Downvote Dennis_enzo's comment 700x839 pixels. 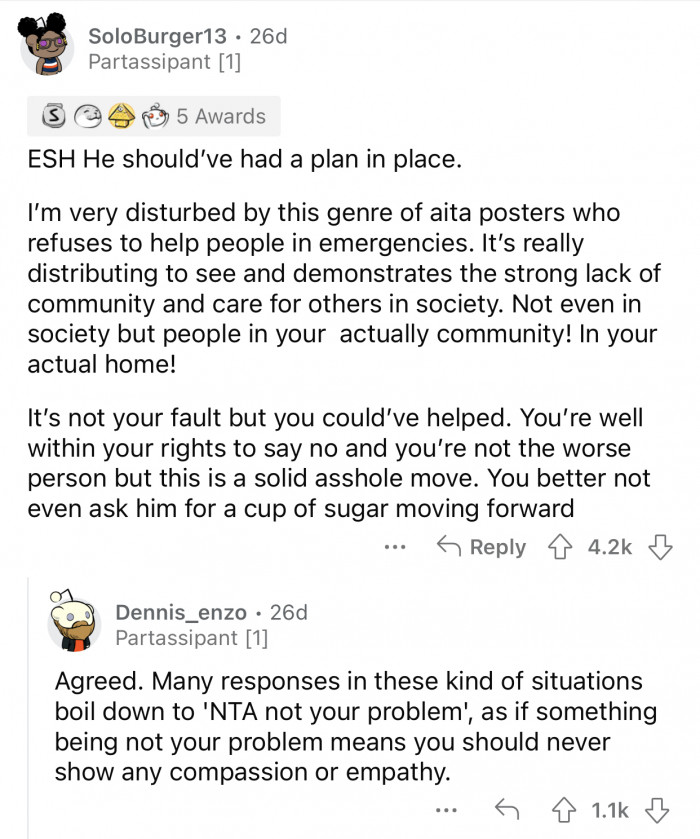(661, 805)
